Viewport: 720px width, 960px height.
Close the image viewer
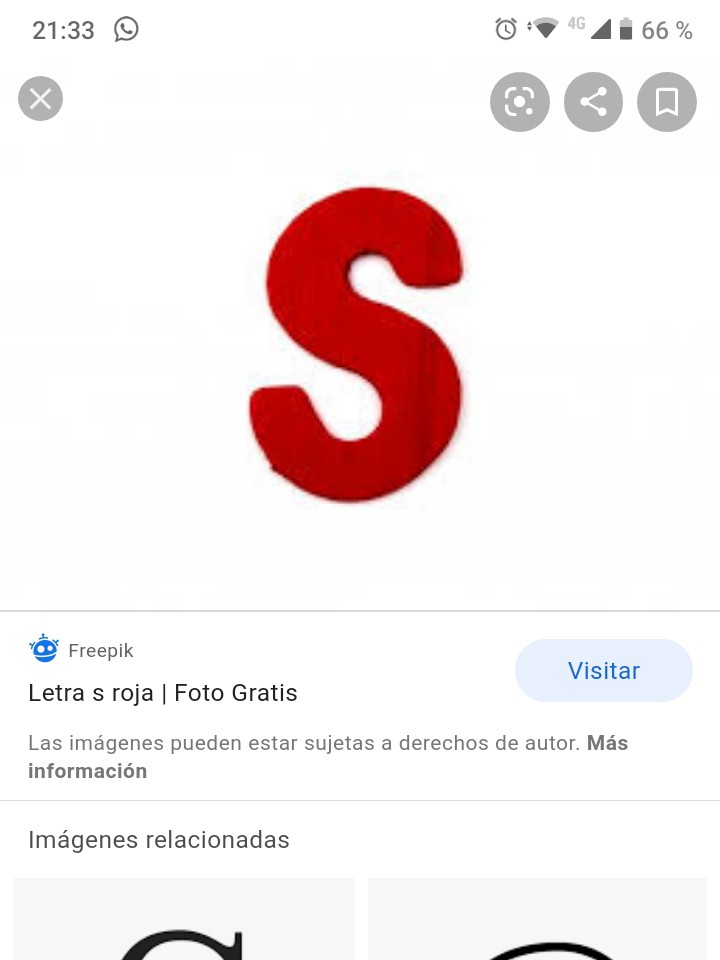coord(40,99)
